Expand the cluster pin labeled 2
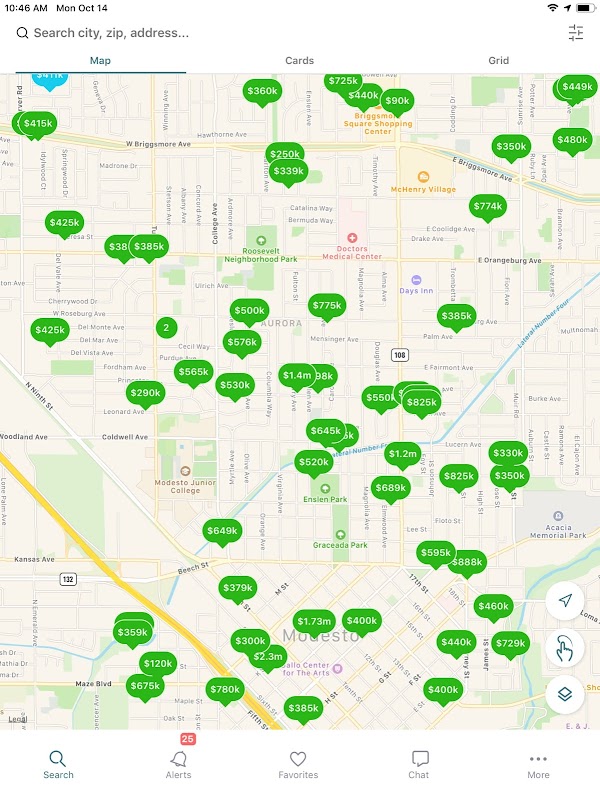600x800 pixels. click(x=165, y=327)
